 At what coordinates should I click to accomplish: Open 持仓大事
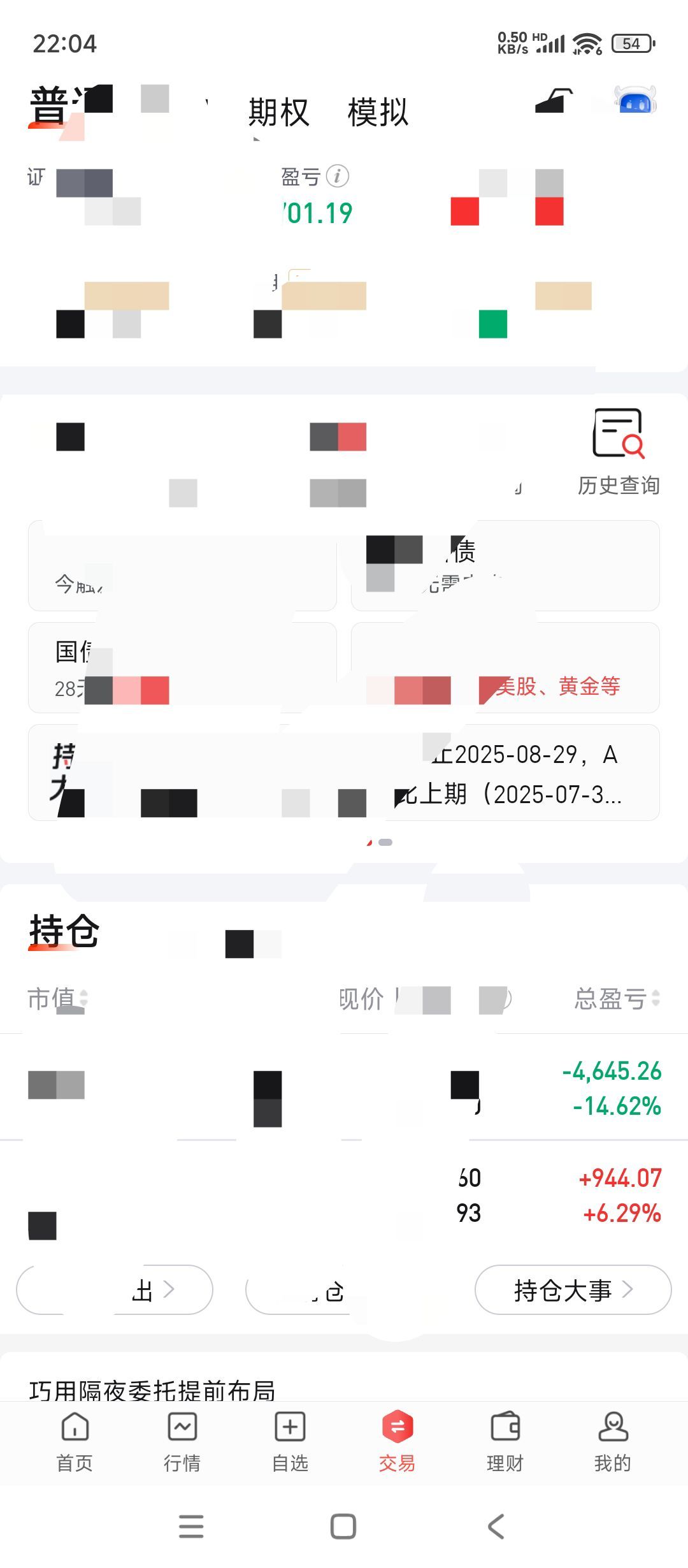pyautogui.click(x=573, y=1289)
